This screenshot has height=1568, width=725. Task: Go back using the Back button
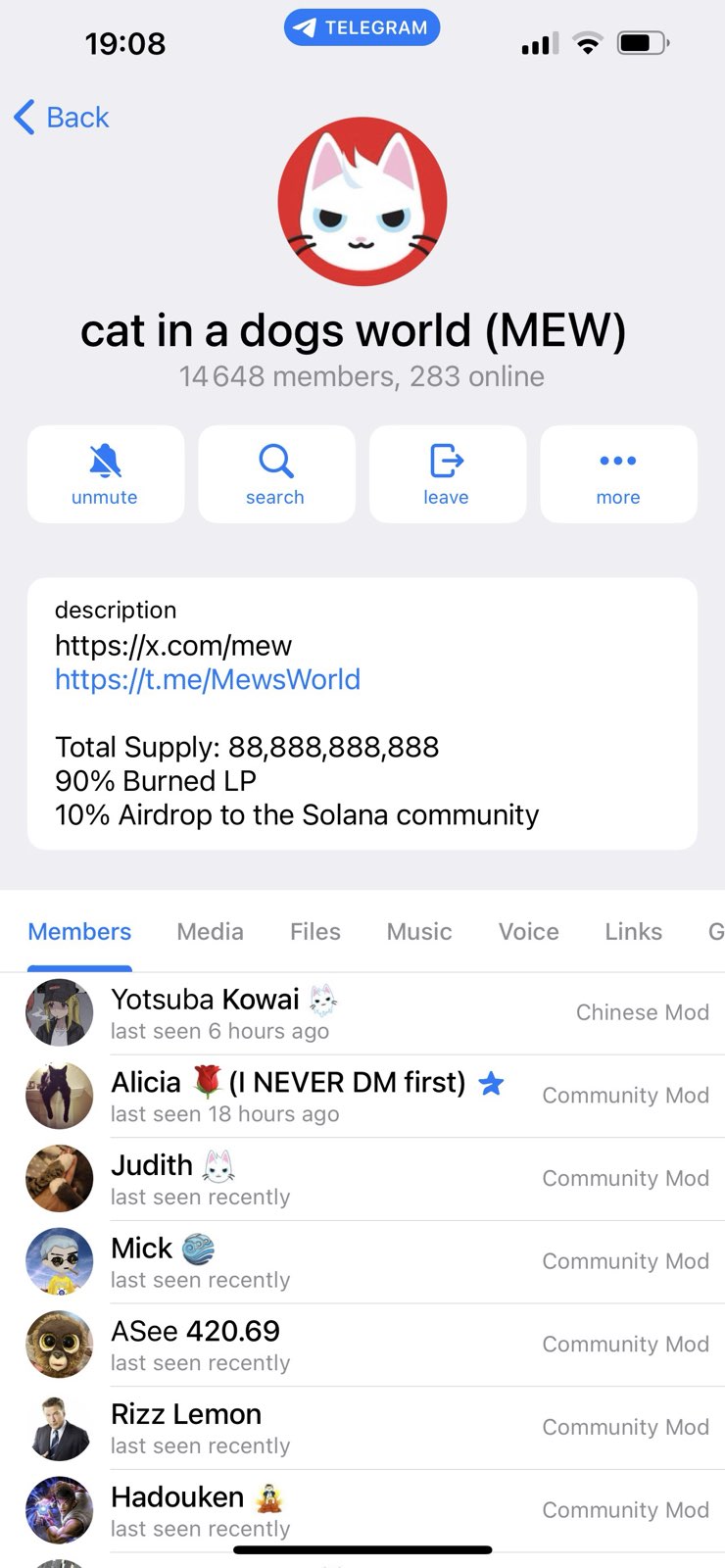tap(62, 118)
